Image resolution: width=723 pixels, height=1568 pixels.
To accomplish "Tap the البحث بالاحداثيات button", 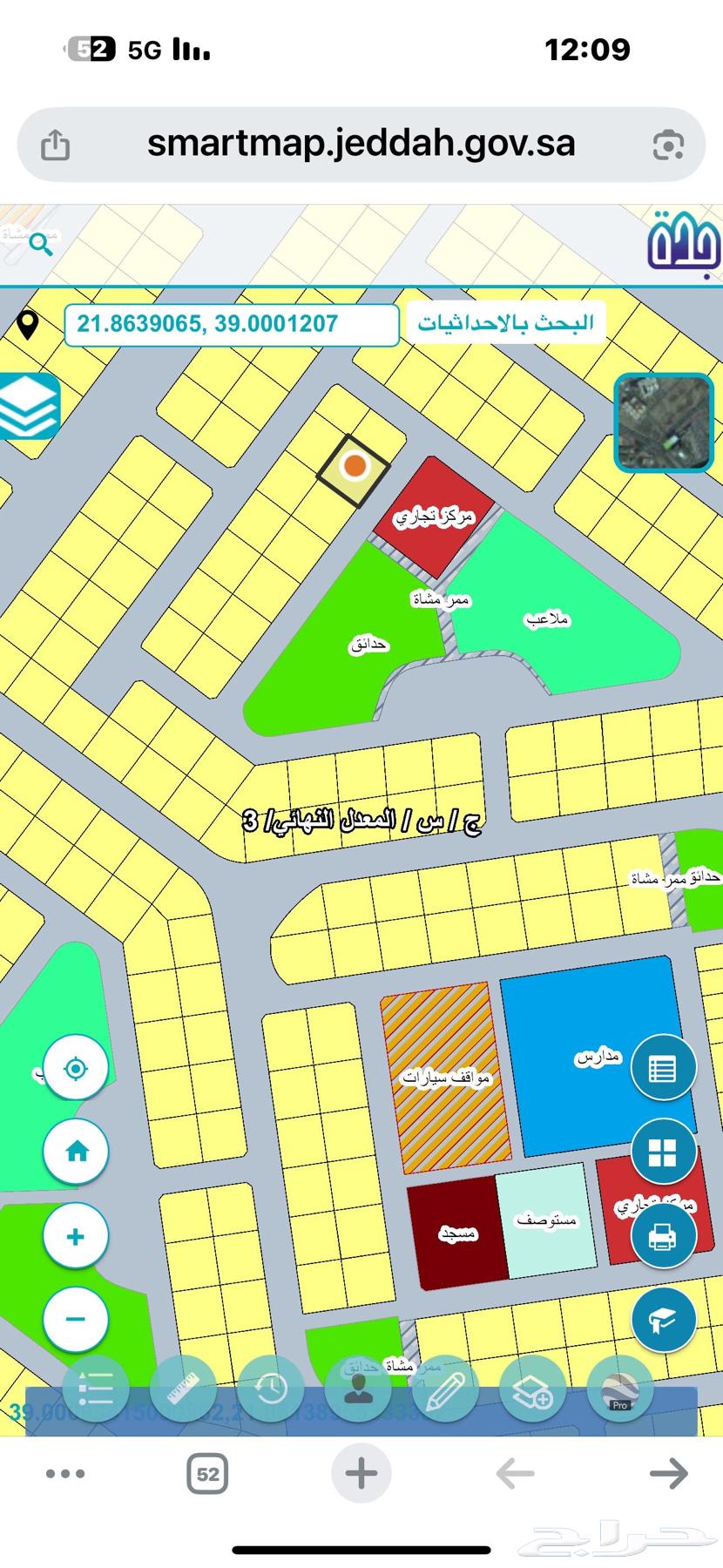I will [504, 323].
